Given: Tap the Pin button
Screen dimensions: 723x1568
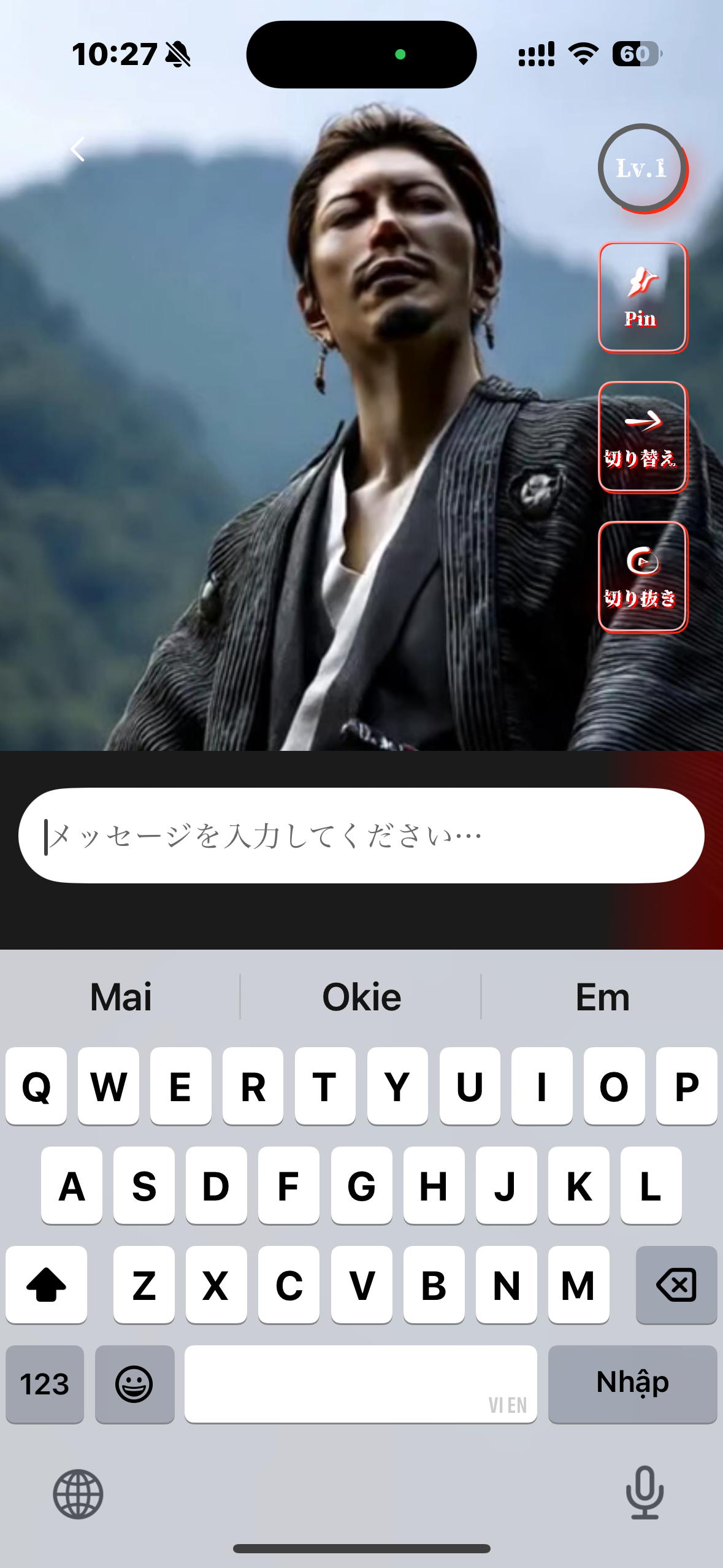Looking at the screenshot, I should coord(642,297).
